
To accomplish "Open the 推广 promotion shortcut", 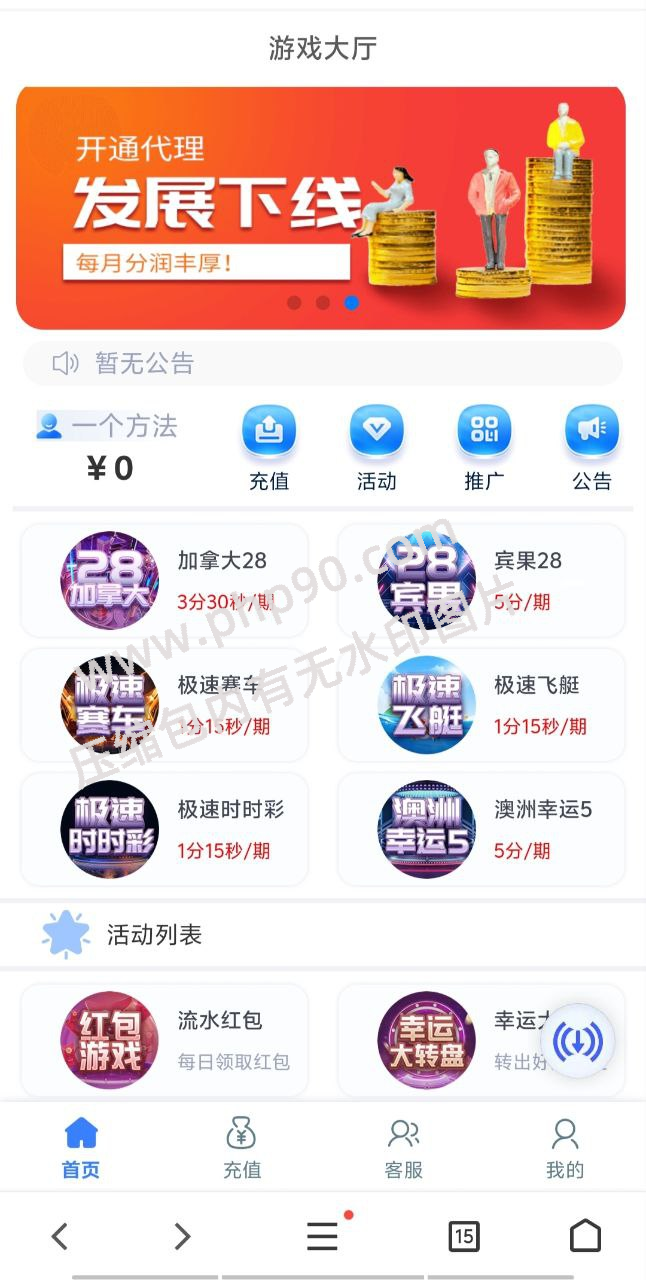I will [x=484, y=432].
